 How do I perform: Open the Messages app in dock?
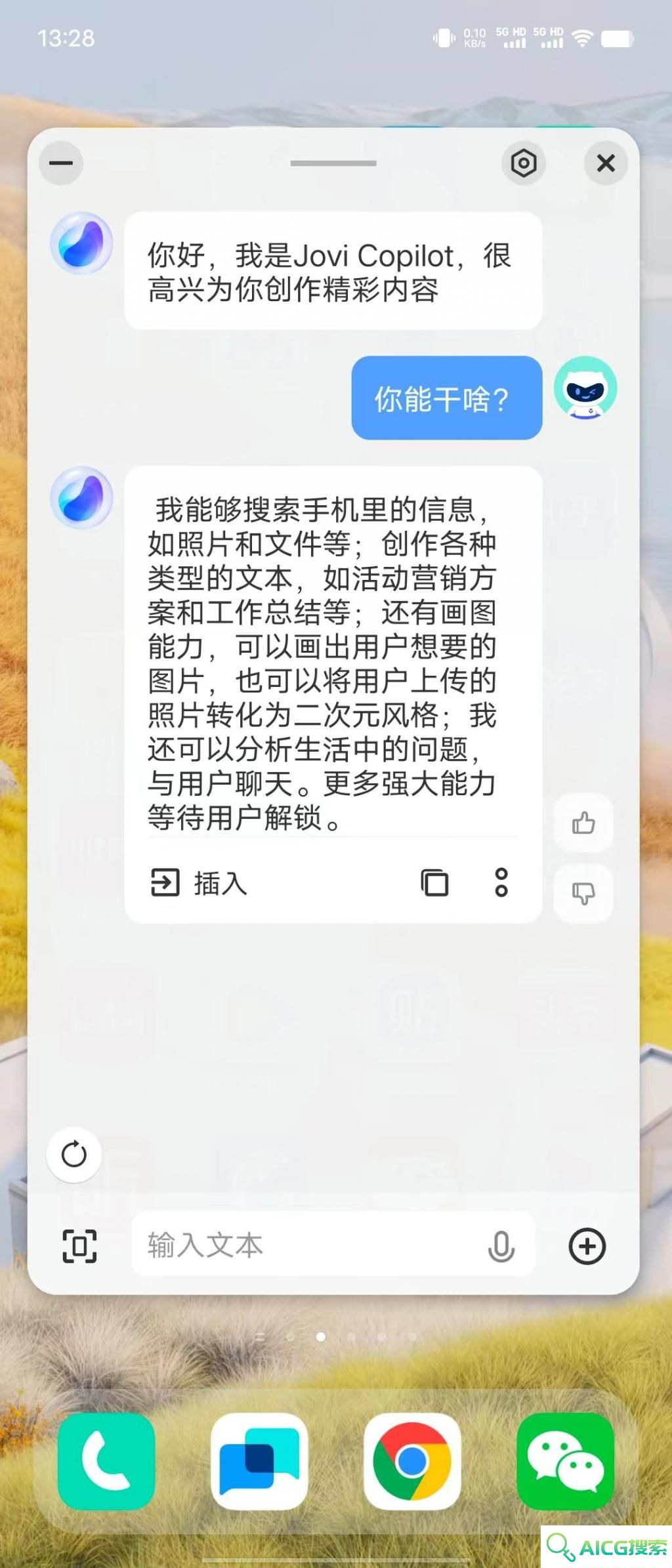coord(259,1462)
